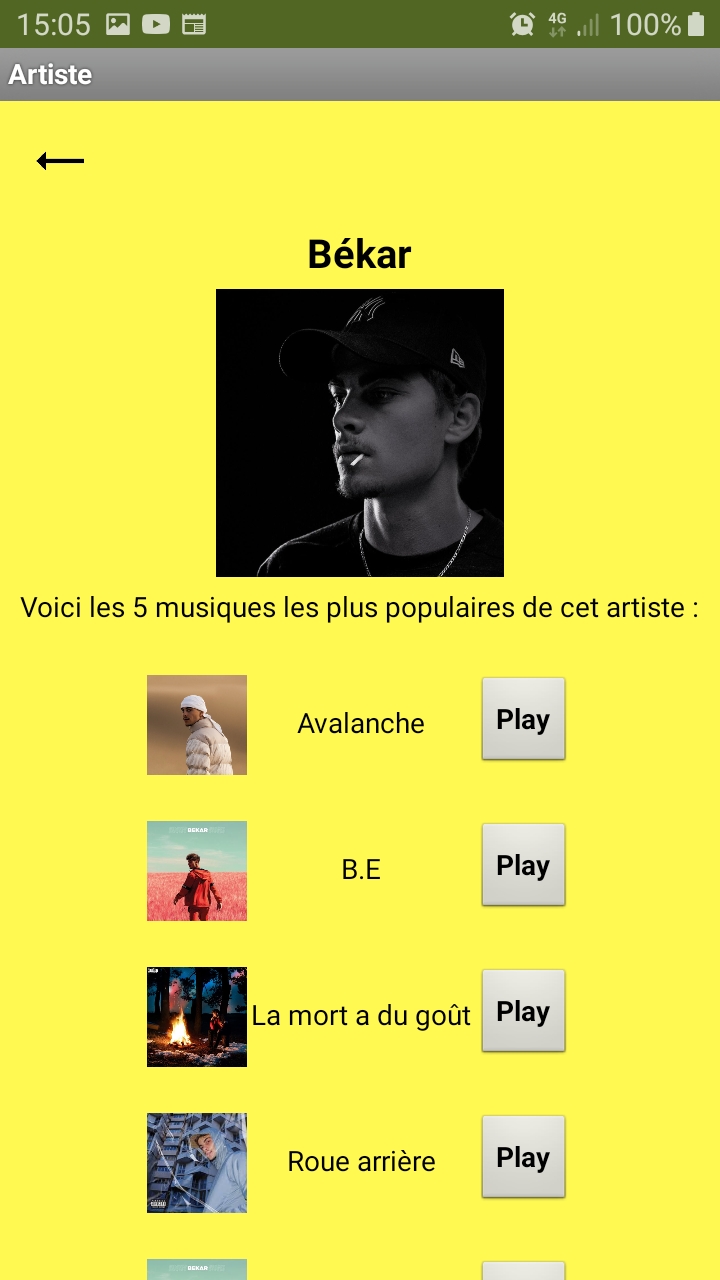Play Roue arrière
The image size is (720, 1280).
pos(523,1157)
